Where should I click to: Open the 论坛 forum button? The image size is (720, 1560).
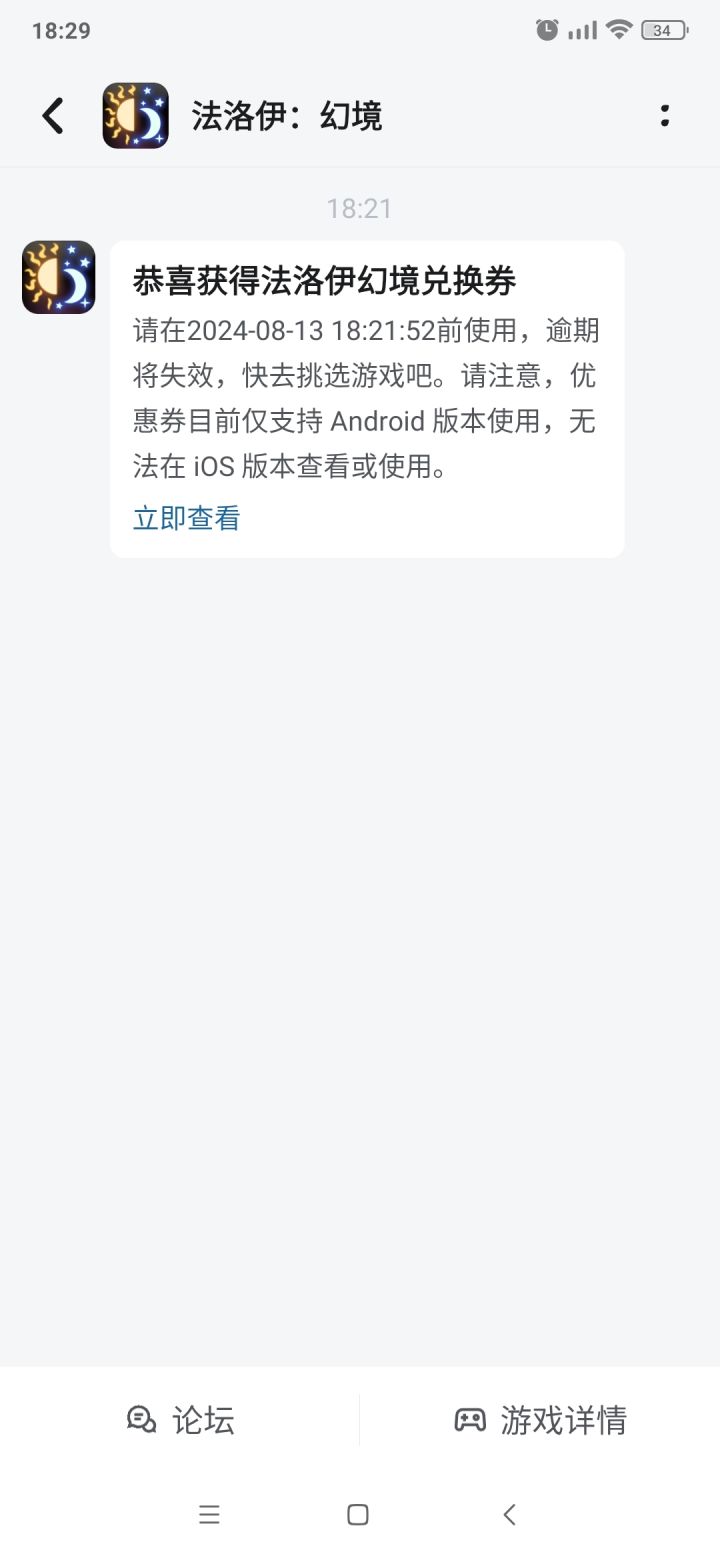(181, 1420)
